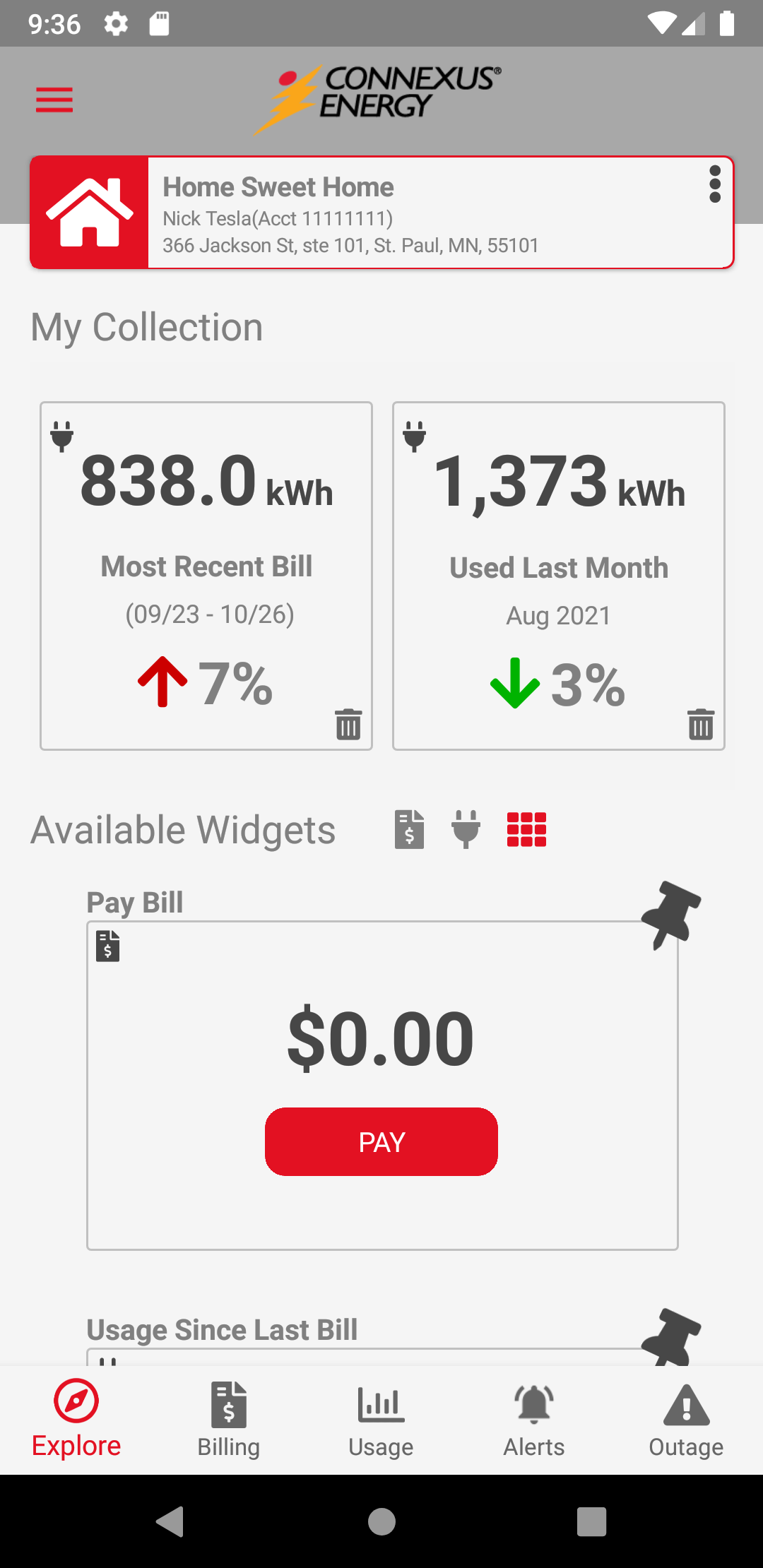Open account options three-dot menu

715,184
